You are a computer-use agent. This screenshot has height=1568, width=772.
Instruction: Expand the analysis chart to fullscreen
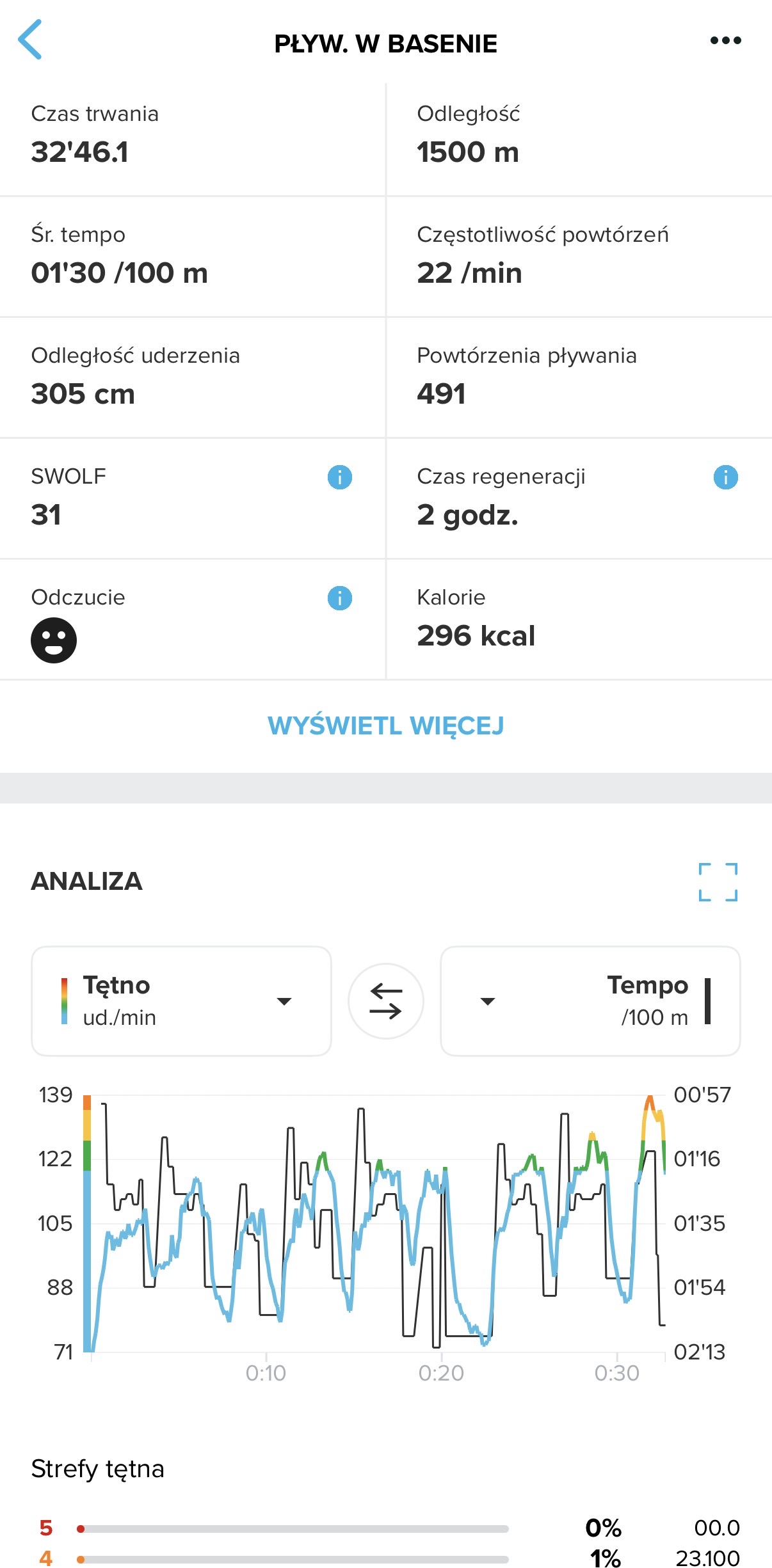[x=718, y=882]
